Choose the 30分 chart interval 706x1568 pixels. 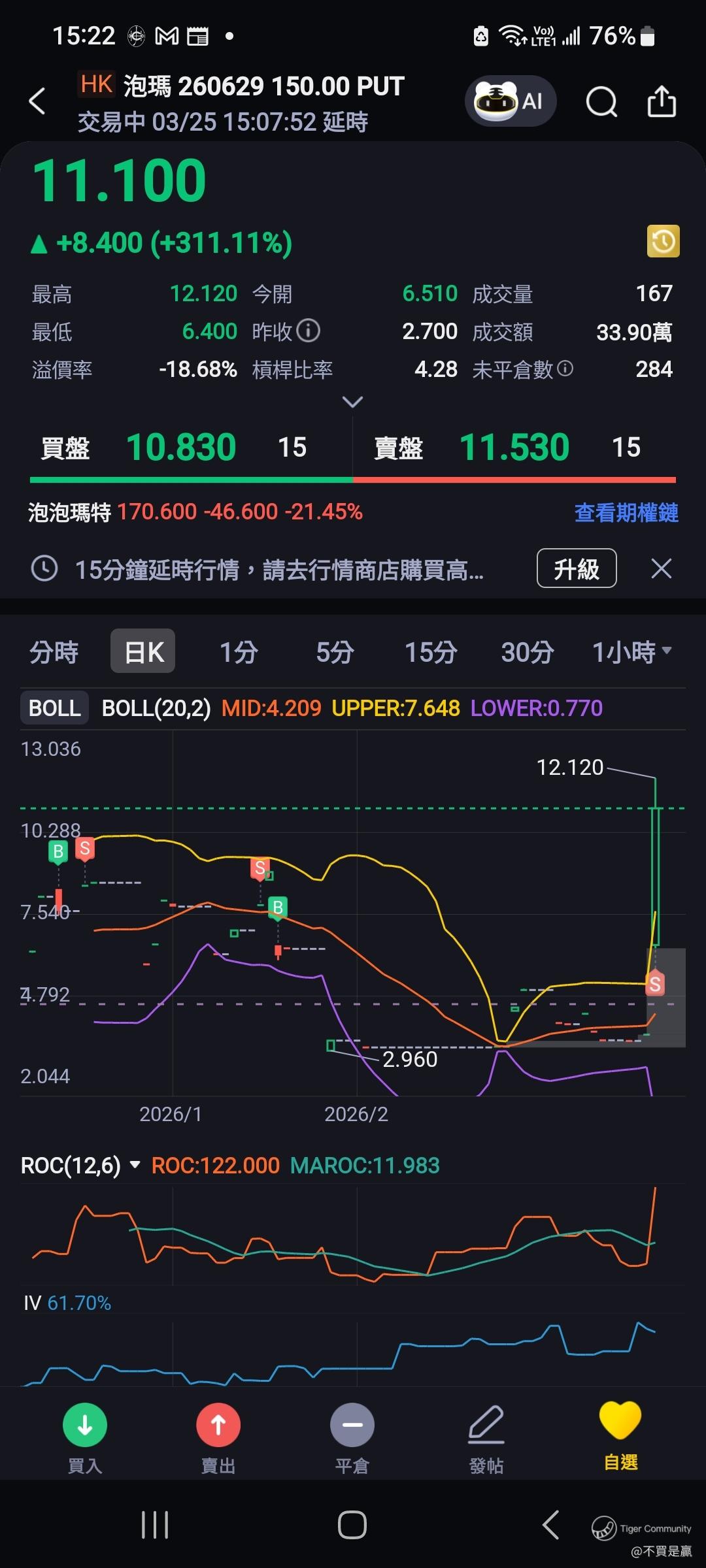(527, 651)
